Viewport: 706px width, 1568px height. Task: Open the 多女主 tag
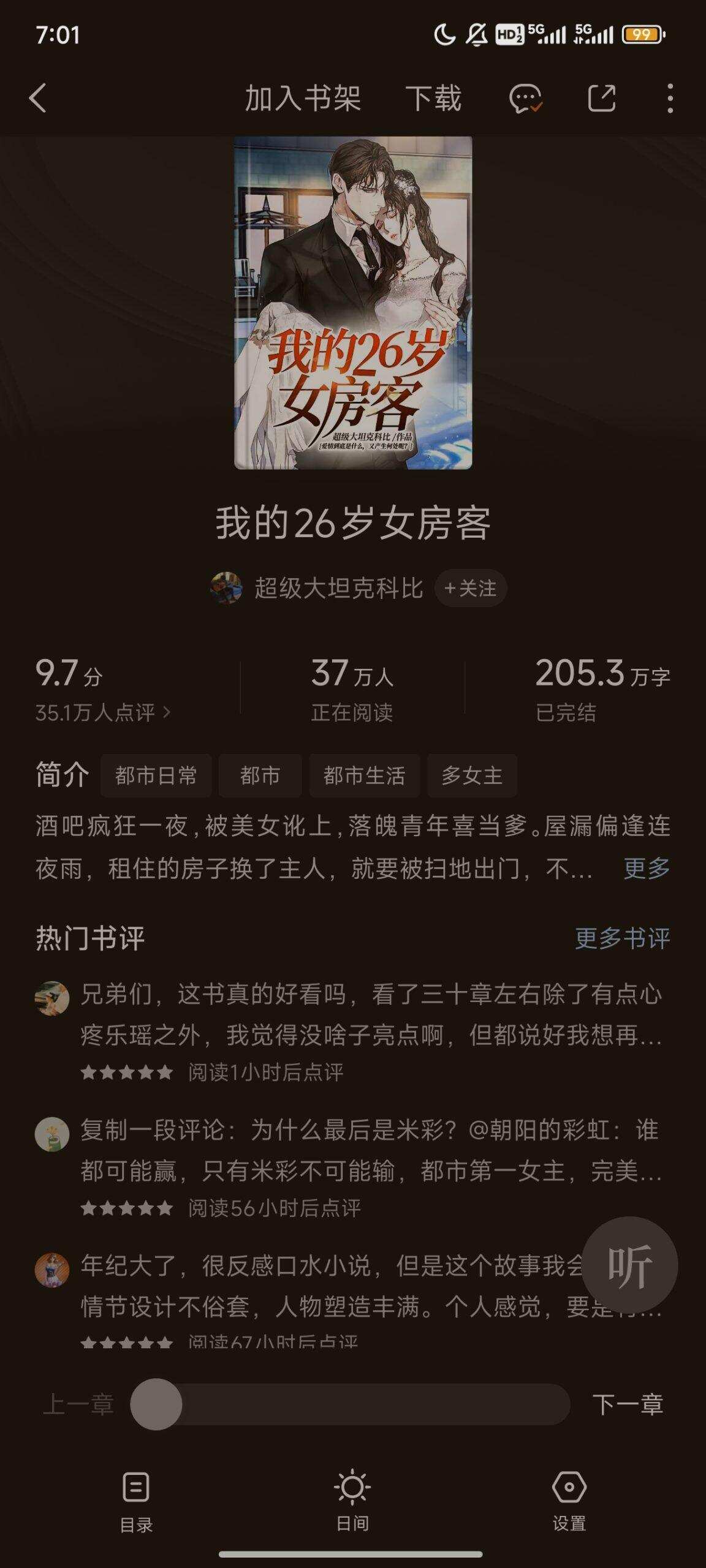point(472,775)
